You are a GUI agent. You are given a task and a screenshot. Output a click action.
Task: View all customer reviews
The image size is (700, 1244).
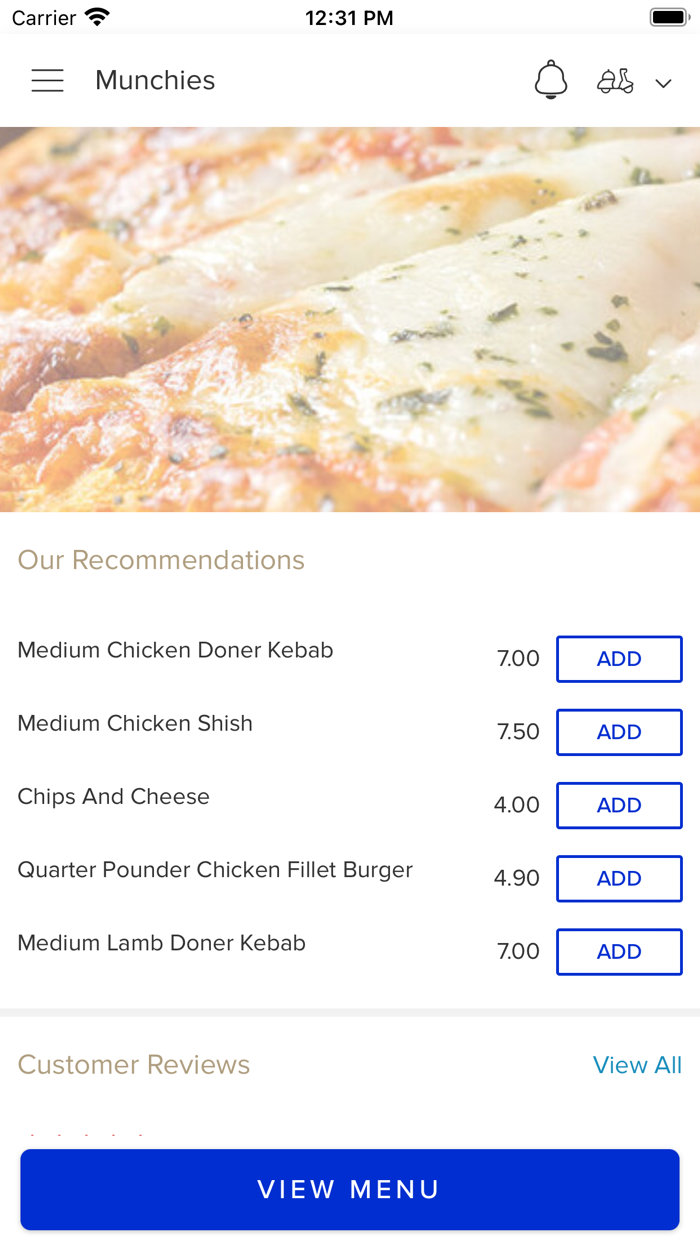pyautogui.click(x=637, y=1065)
